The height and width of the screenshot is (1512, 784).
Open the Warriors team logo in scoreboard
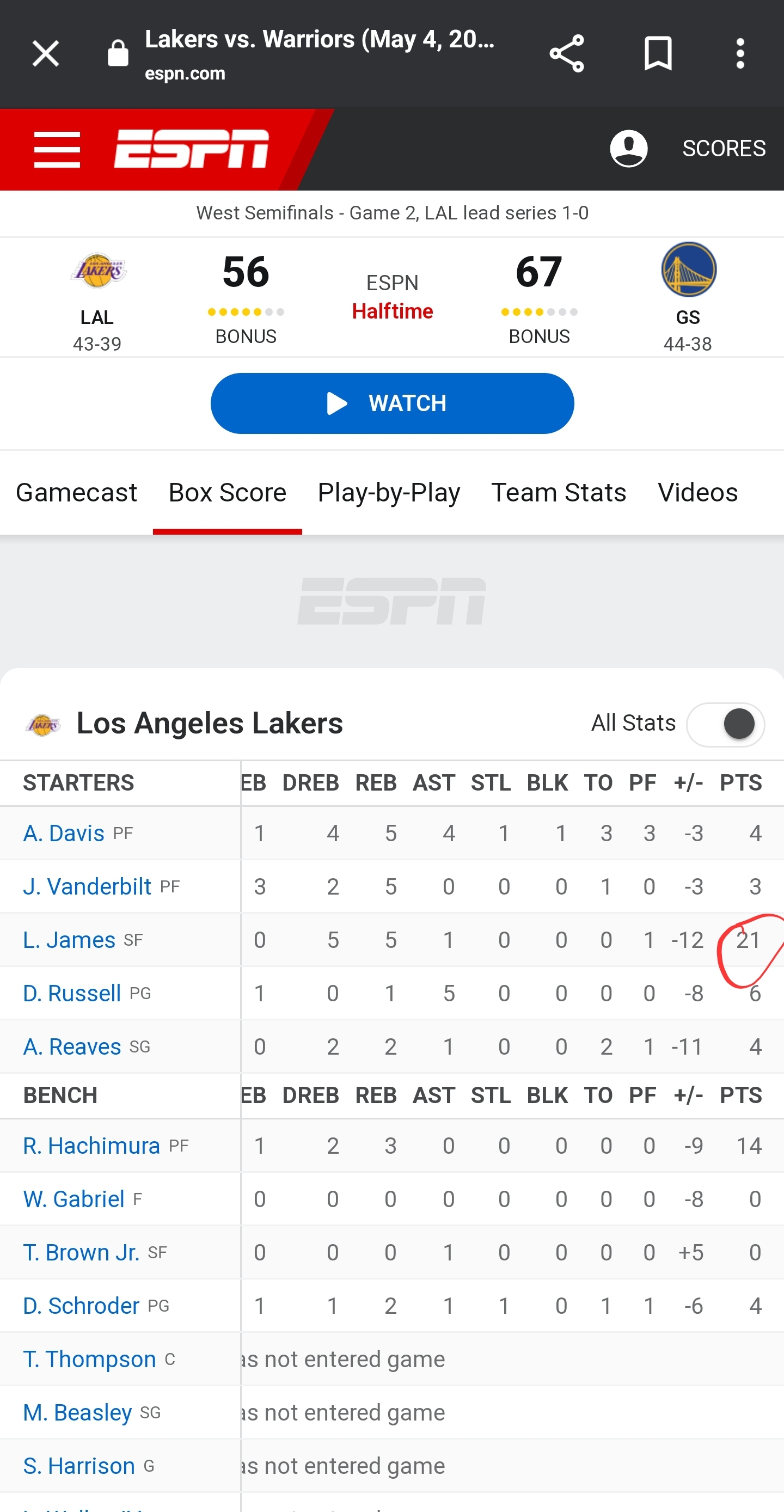pos(689,270)
